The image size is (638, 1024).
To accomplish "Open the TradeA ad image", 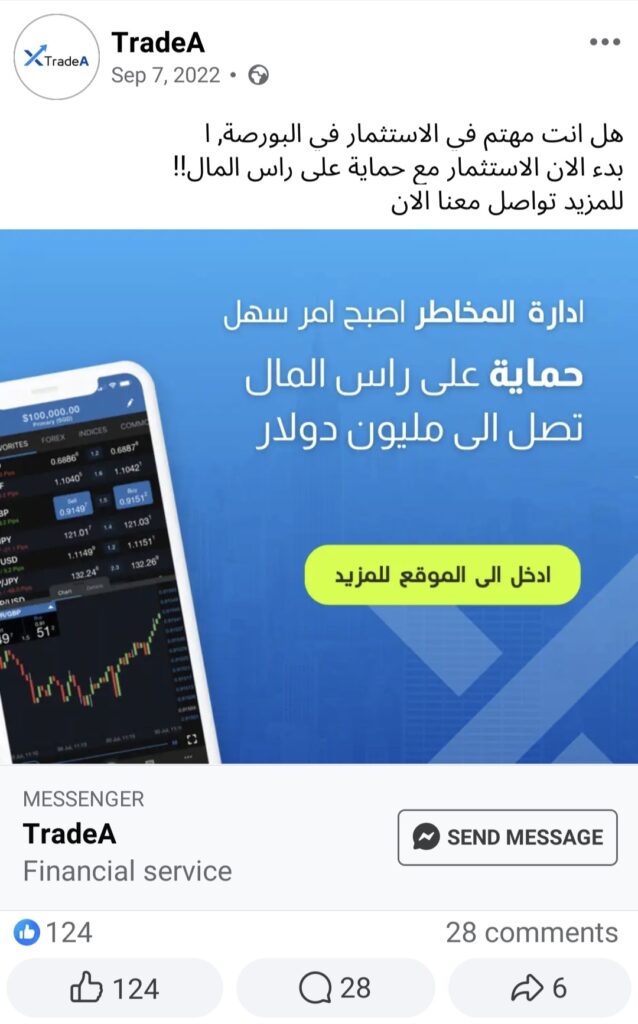I will (x=319, y=497).
